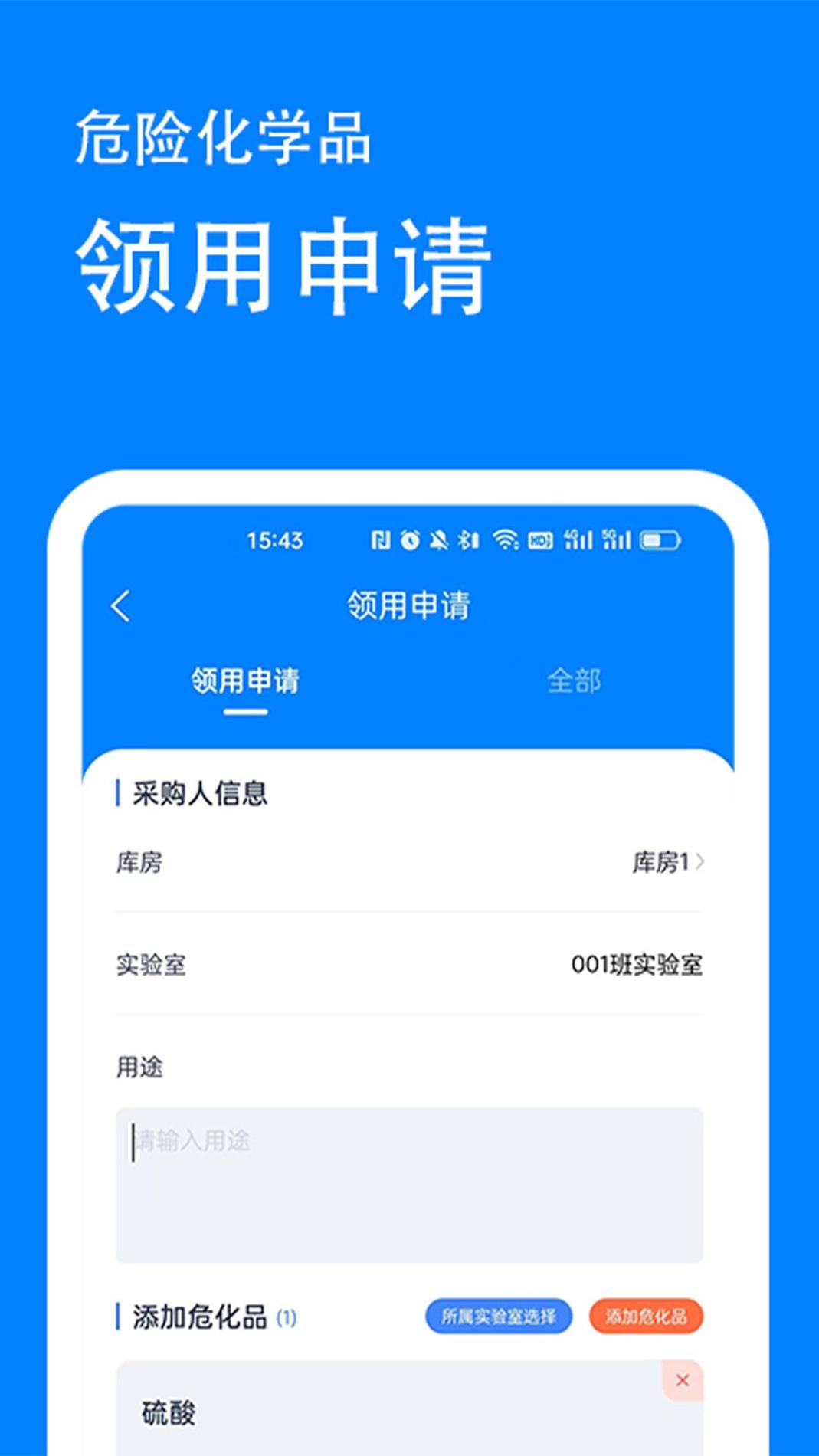
Task: Click the blue 所属实验室选择 button
Action: 498,1315
